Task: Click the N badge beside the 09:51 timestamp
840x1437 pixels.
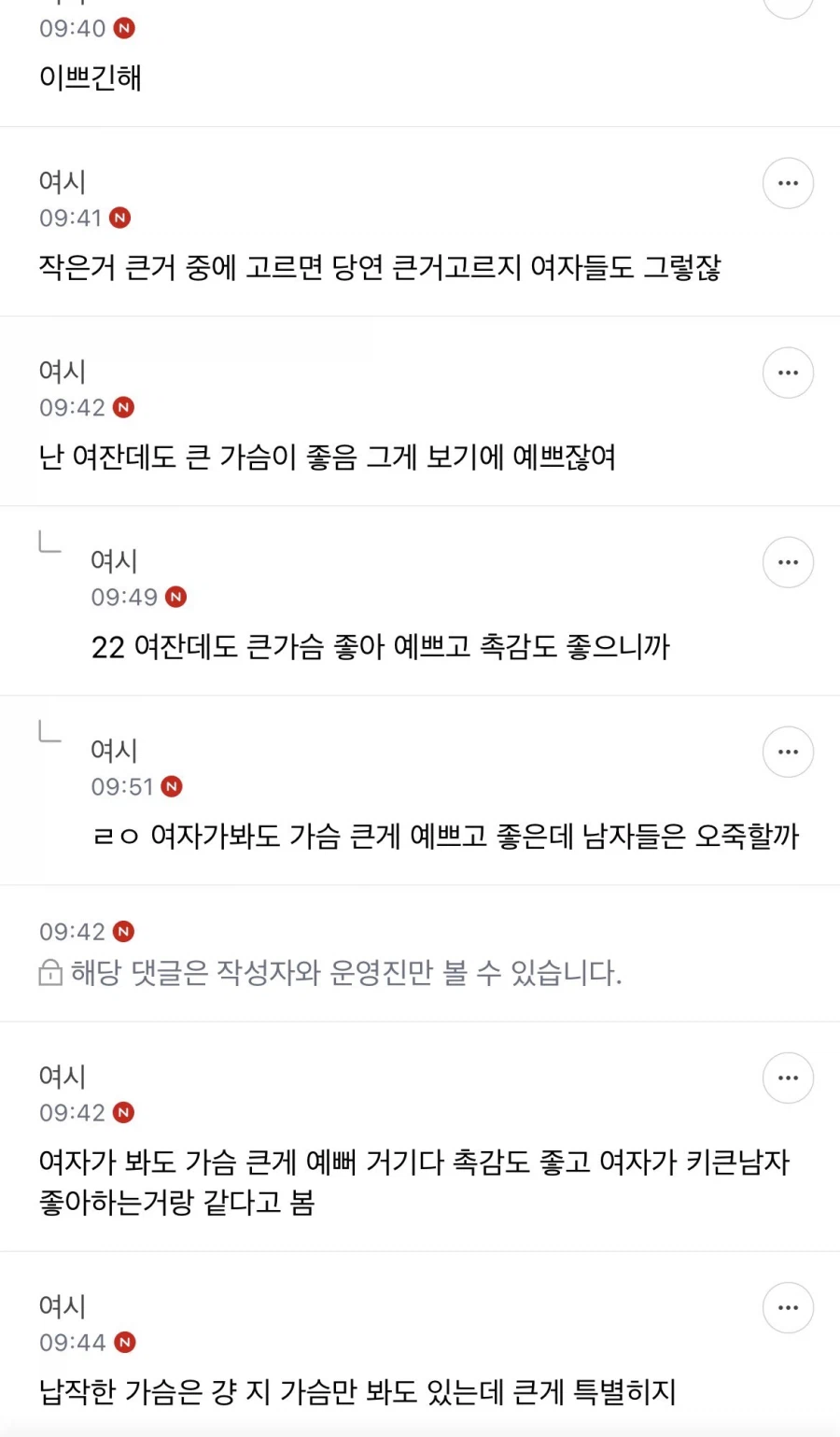Action: tap(171, 786)
